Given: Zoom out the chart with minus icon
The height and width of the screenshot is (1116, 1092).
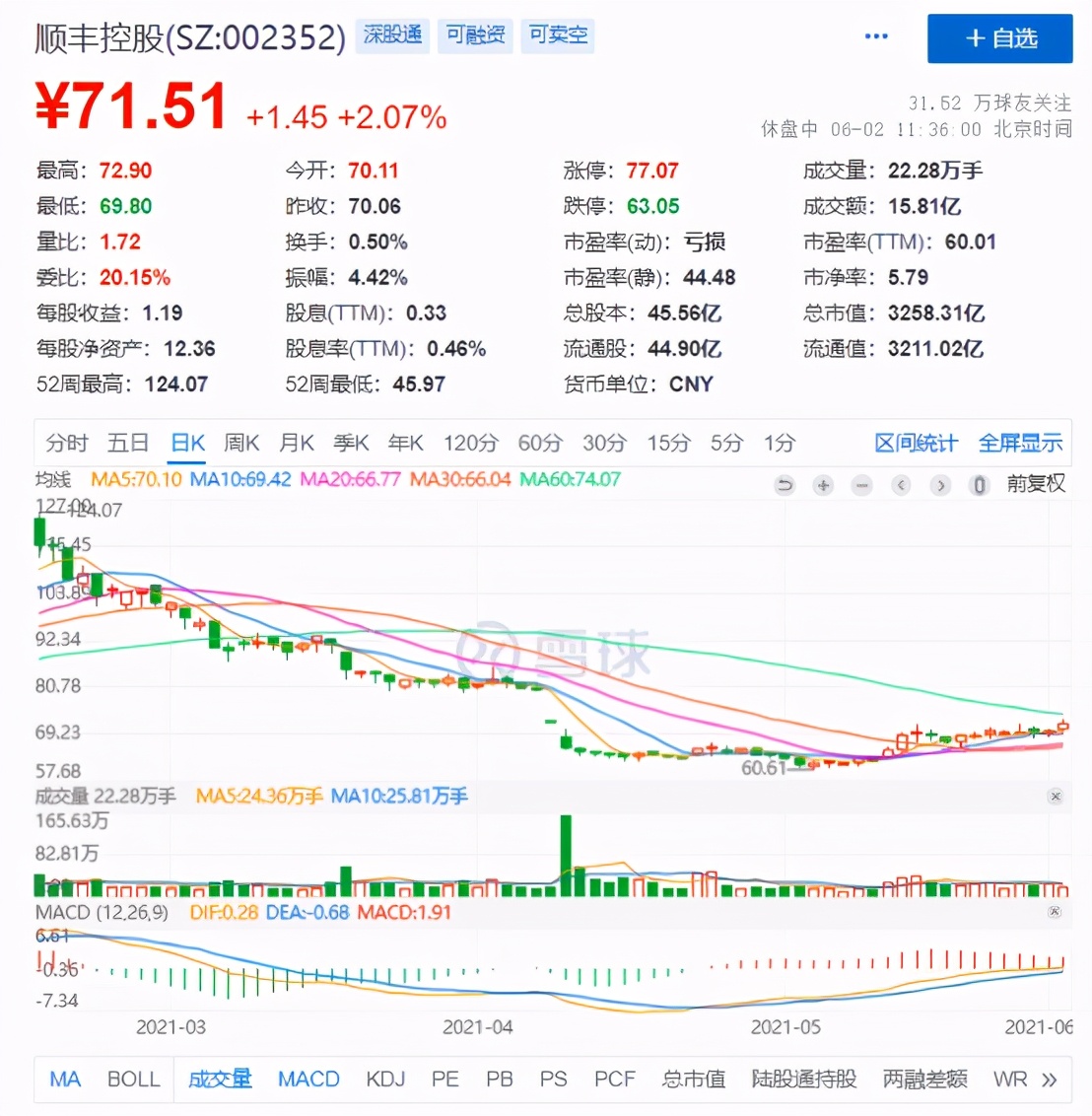Looking at the screenshot, I should point(862,485).
